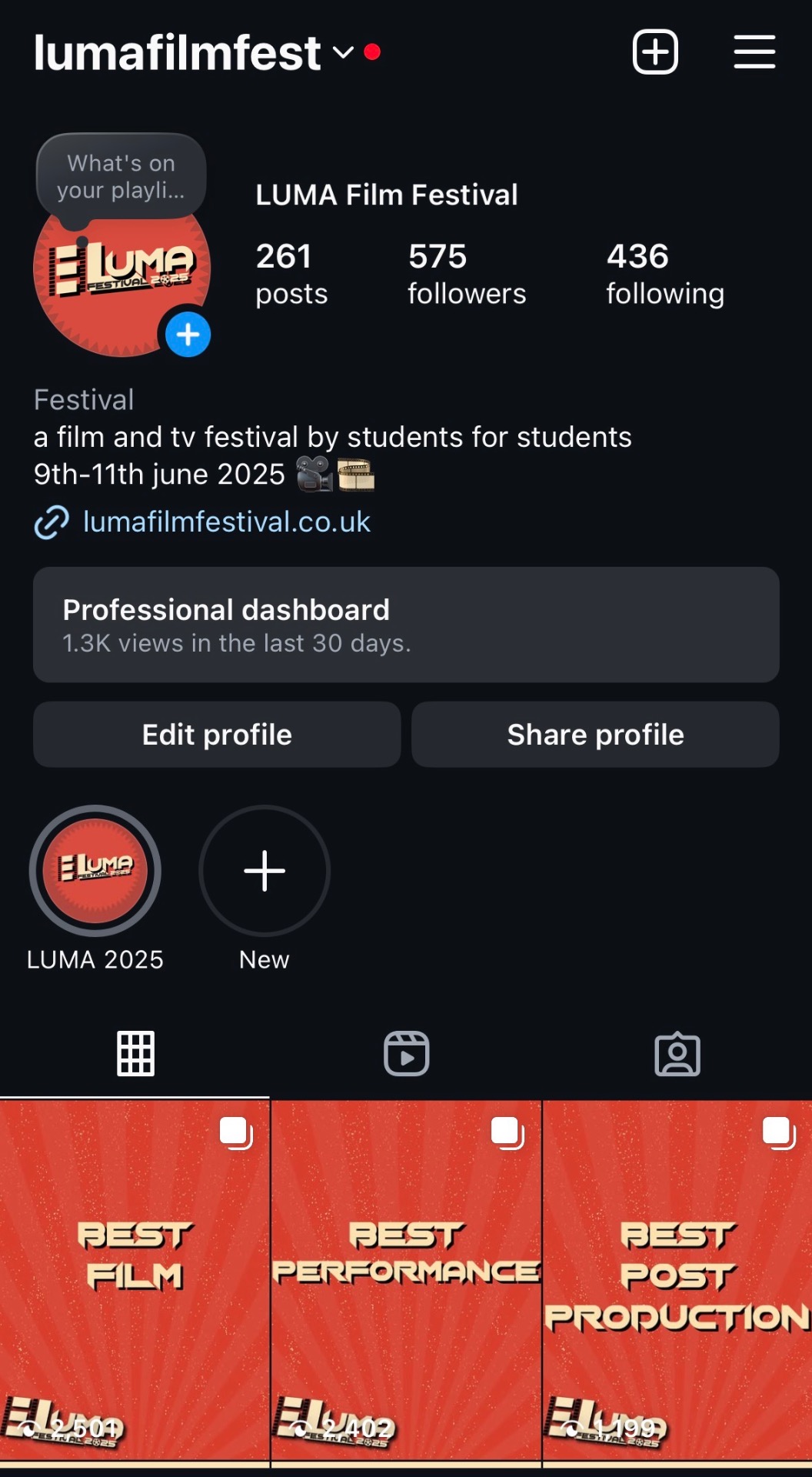The height and width of the screenshot is (1477, 812).
Task: Switch to the Reels tab
Action: click(406, 1053)
